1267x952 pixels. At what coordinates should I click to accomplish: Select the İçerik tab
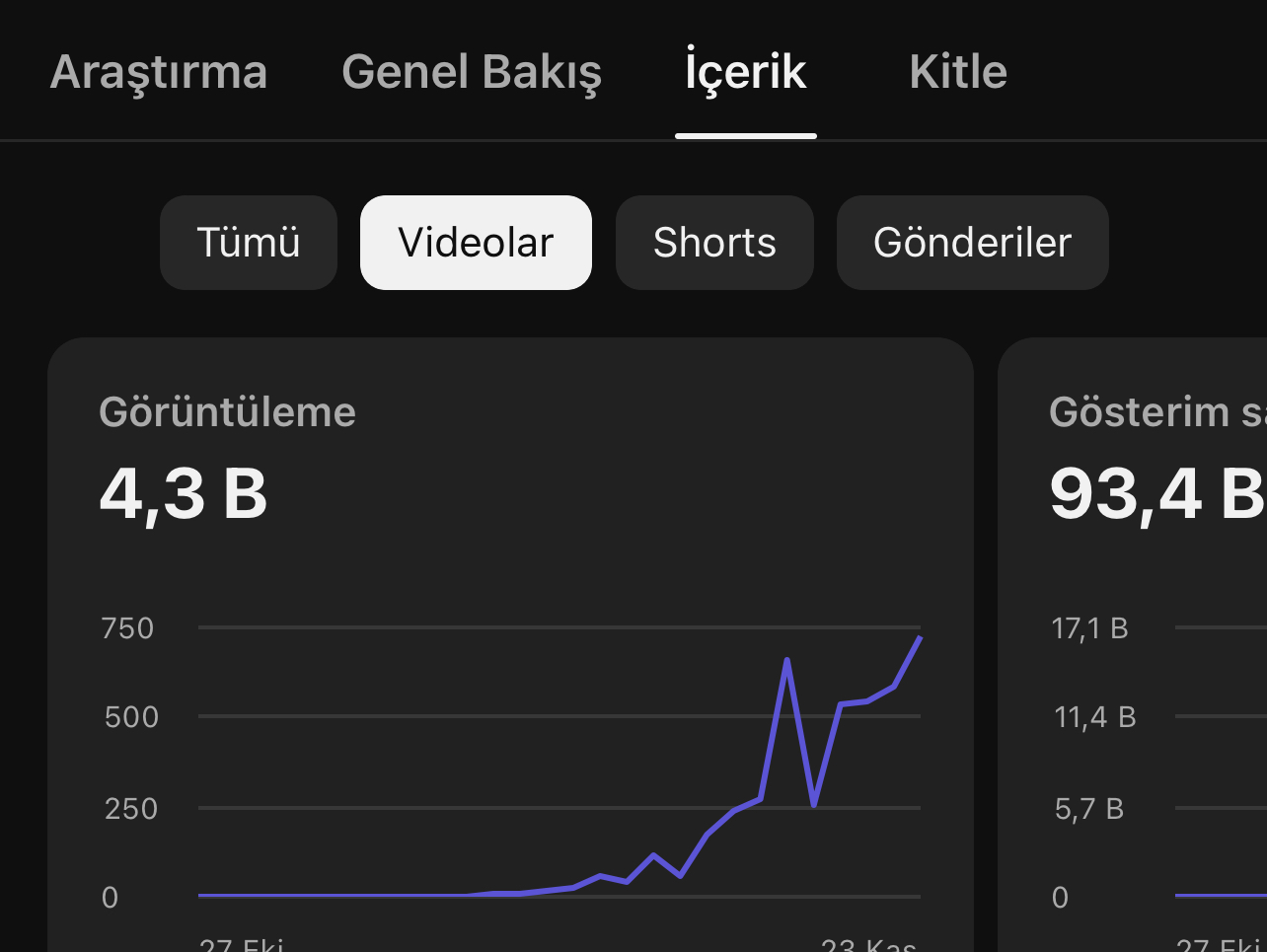(x=746, y=72)
